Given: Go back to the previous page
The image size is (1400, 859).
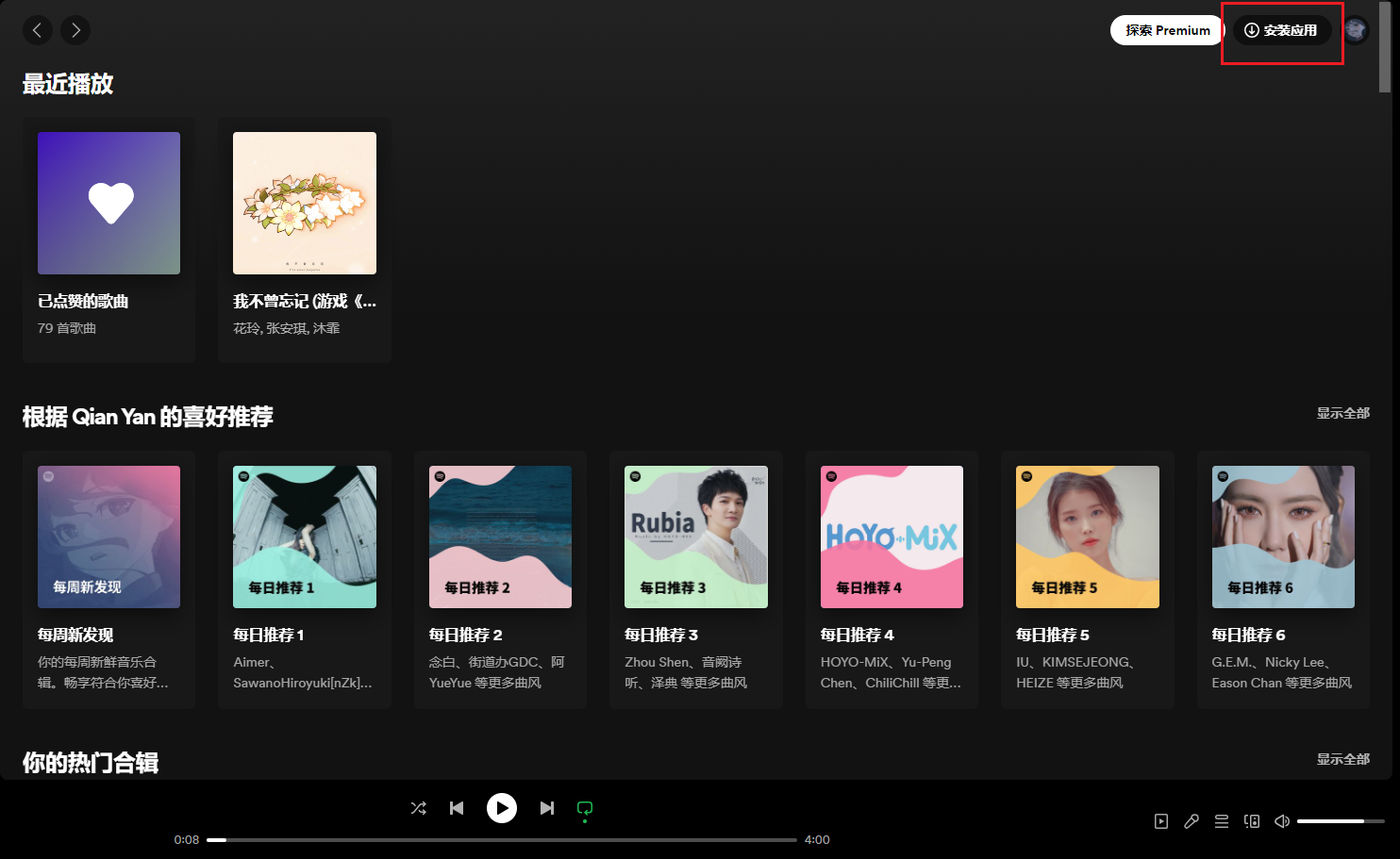Looking at the screenshot, I should point(38,30).
